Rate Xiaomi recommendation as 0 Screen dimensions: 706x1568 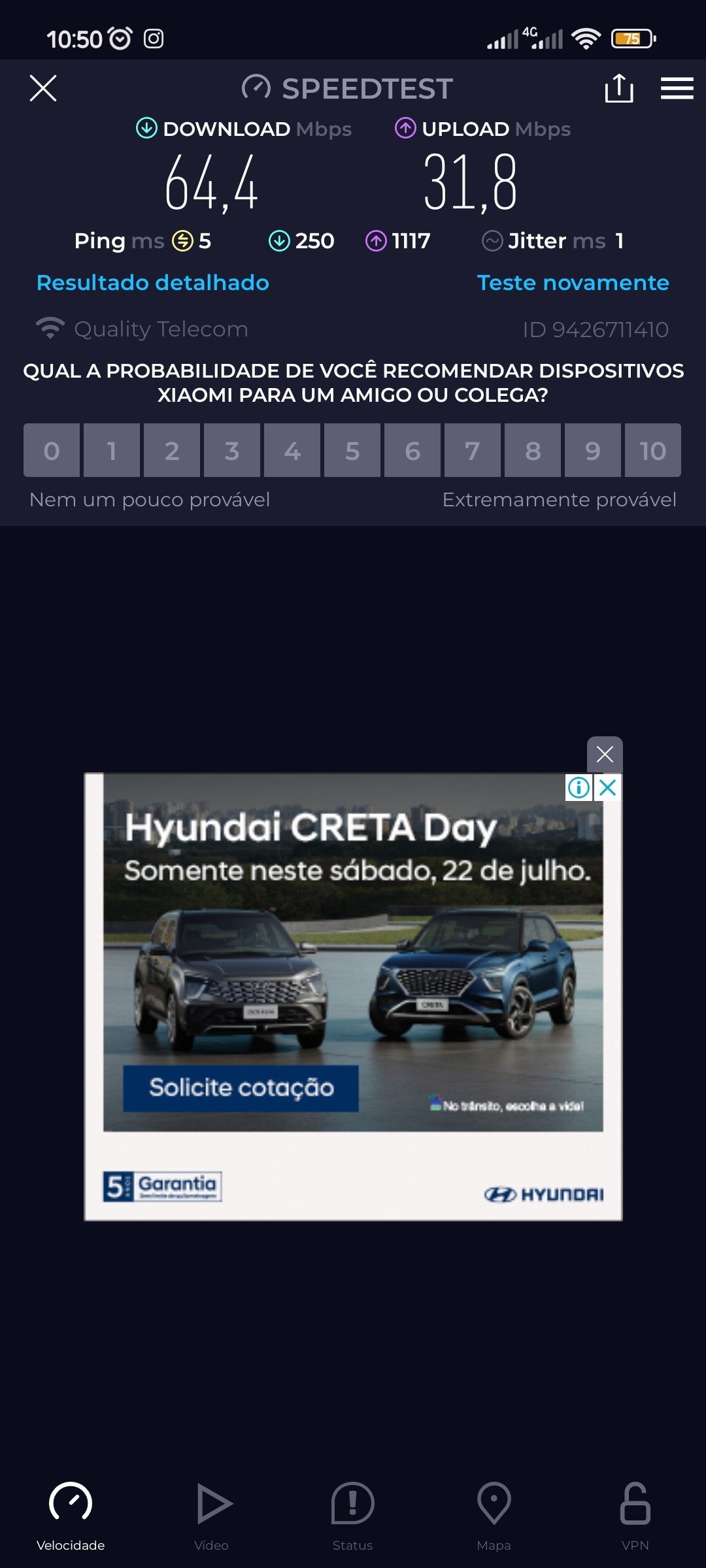(52, 451)
